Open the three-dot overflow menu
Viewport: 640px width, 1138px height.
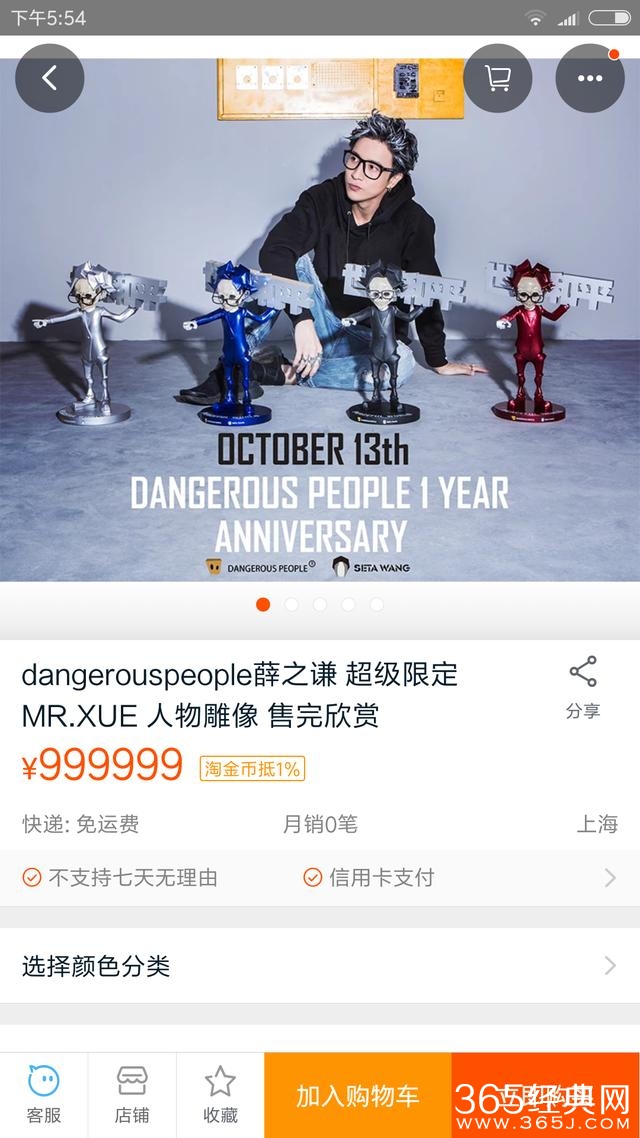pyautogui.click(x=589, y=78)
